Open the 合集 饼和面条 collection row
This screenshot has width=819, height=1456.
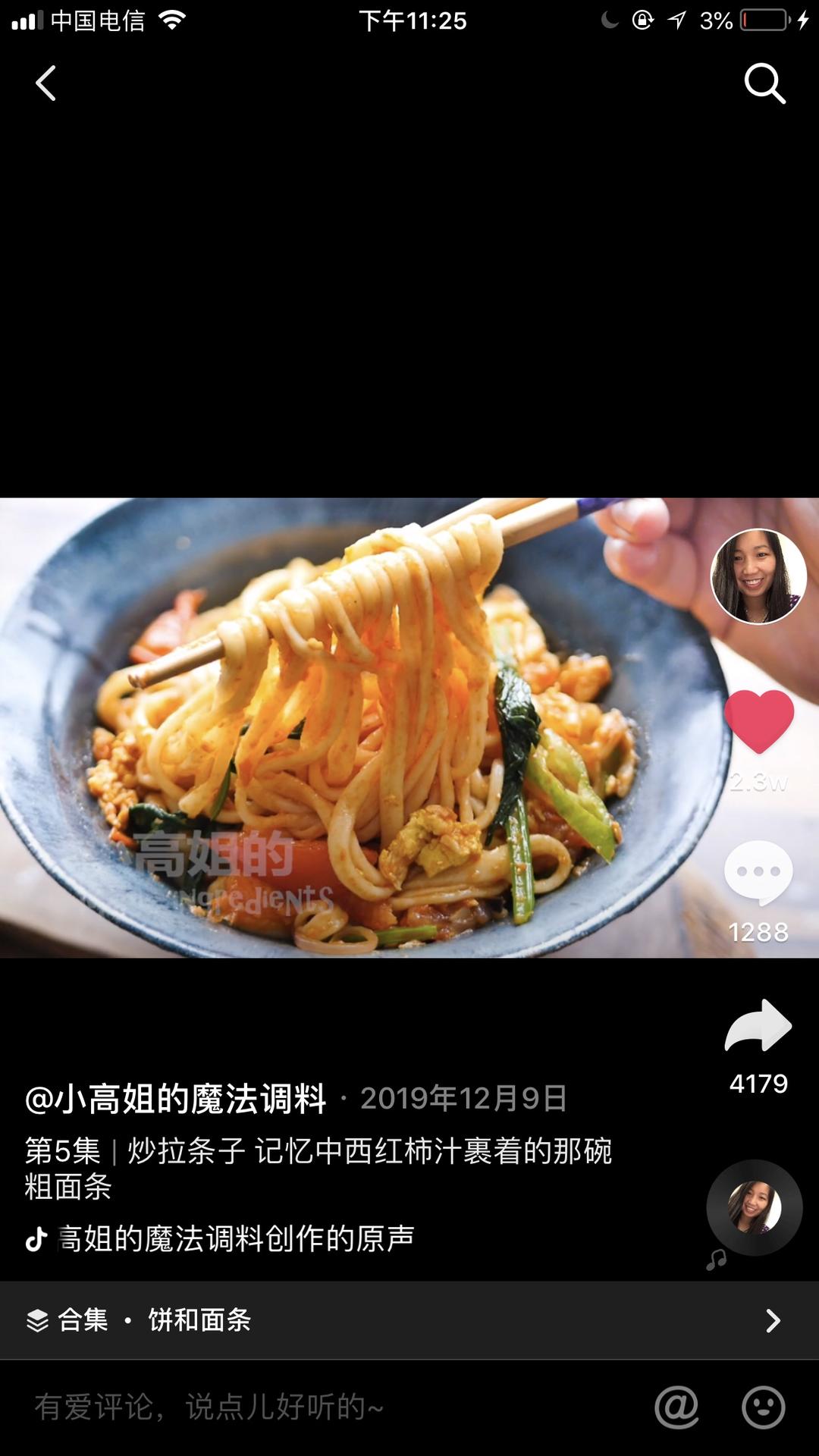(x=409, y=1320)
